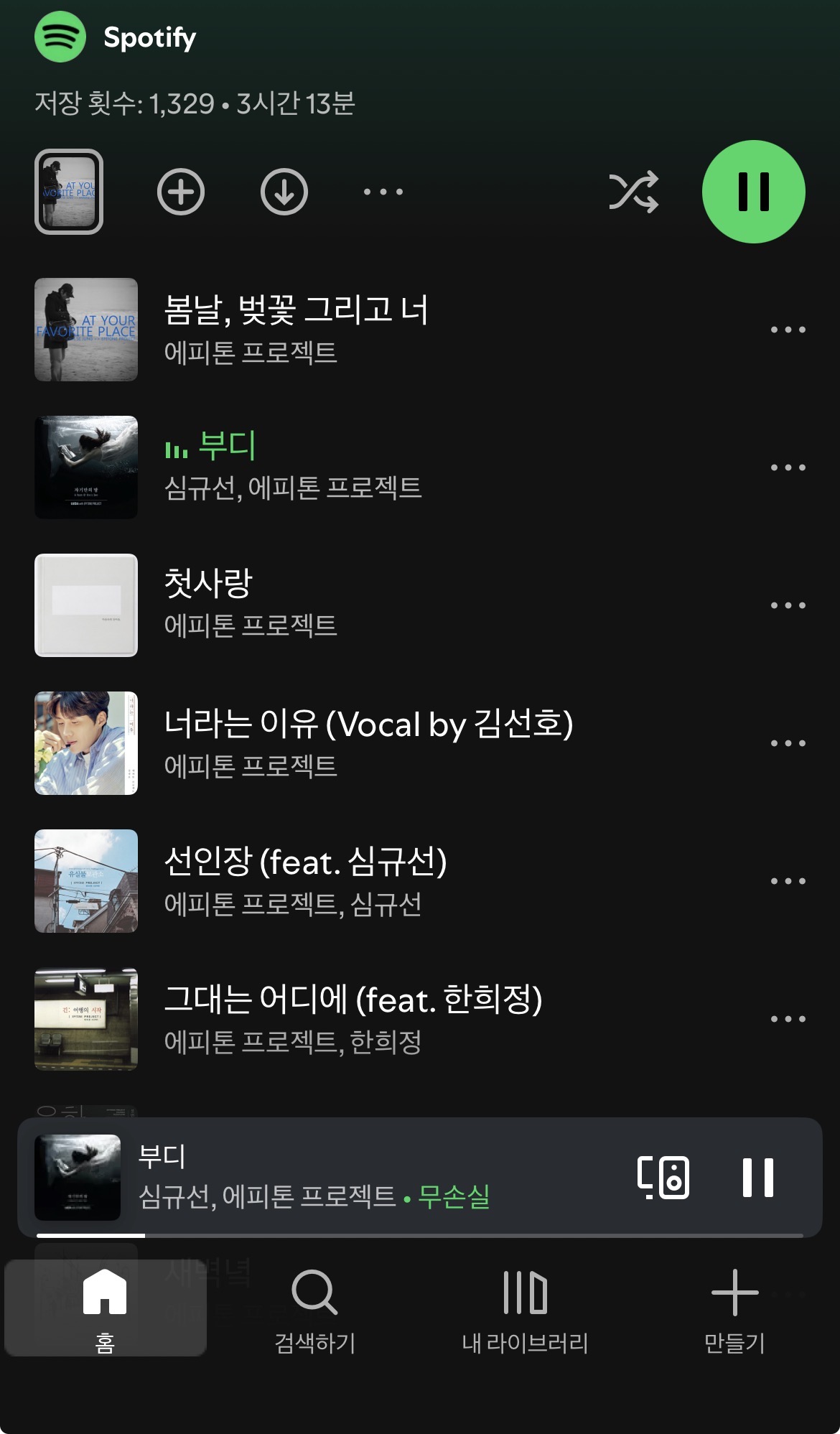Play the song 봄날, 벚꽃 그리고 너

(420, 330)
